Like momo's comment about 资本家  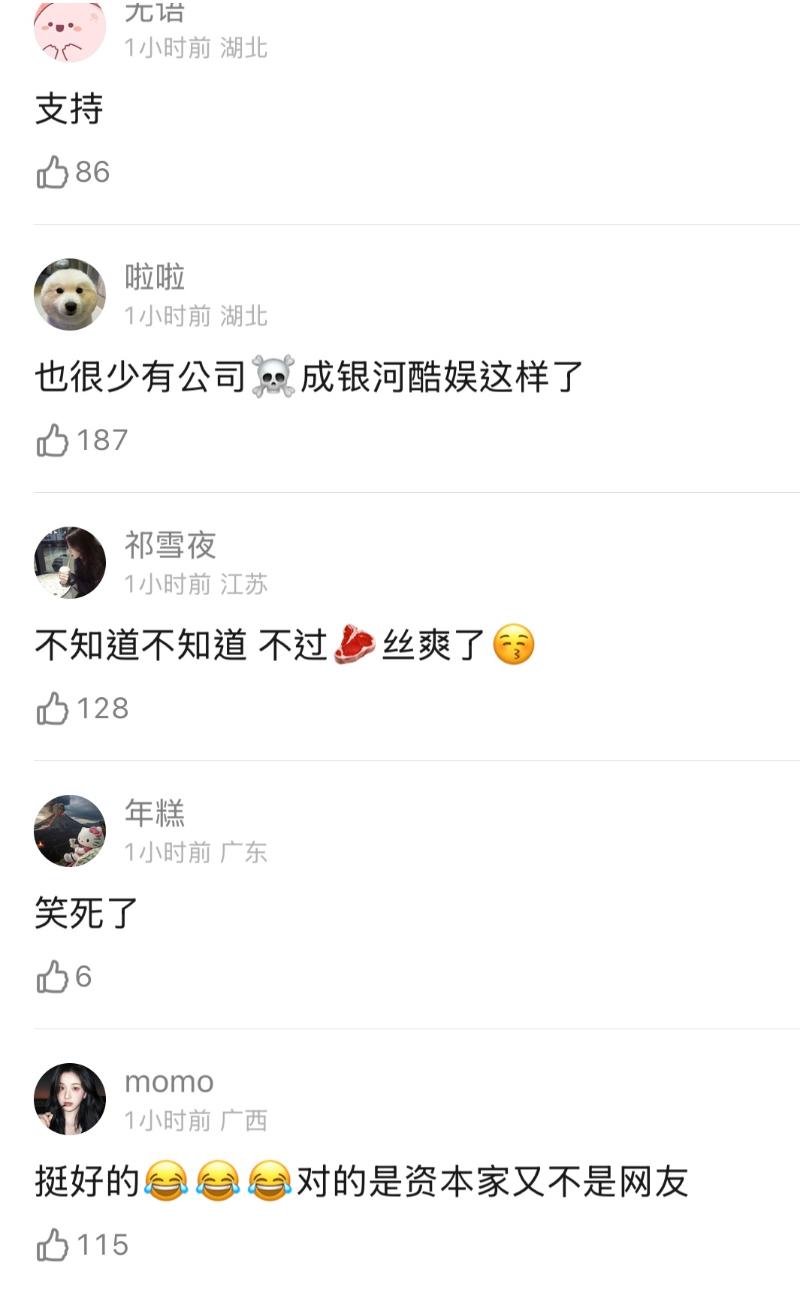tap(53, 1246)
